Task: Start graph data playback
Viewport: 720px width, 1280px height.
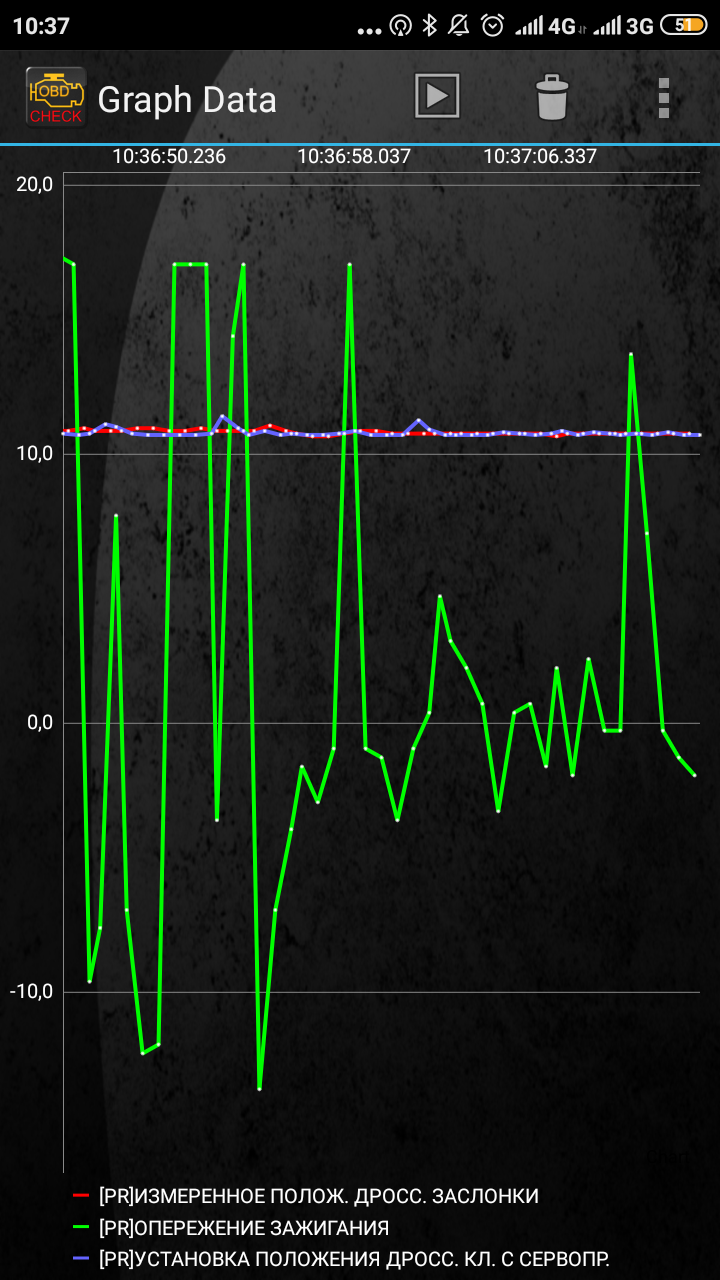Action: (437, 97)
